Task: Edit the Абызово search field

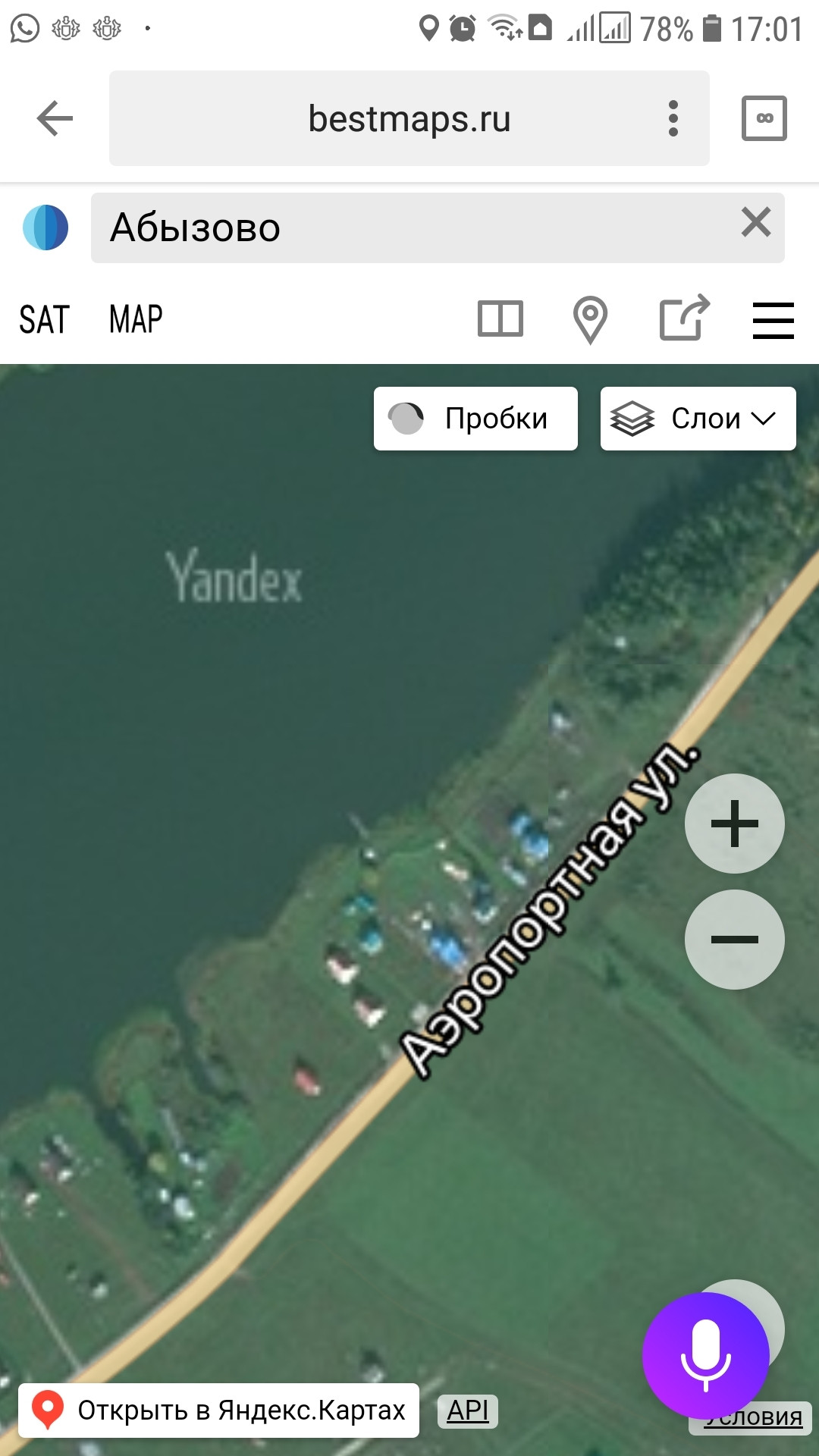Action: pyautogui.click(x=409, y=227)
